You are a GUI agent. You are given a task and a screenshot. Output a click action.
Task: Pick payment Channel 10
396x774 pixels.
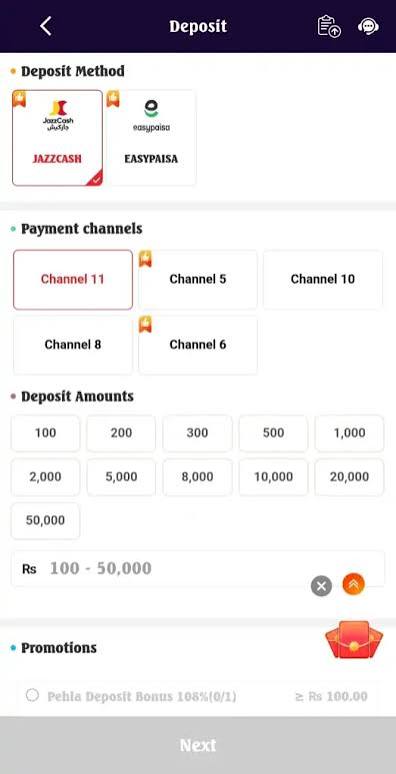(x=322, y=279)
